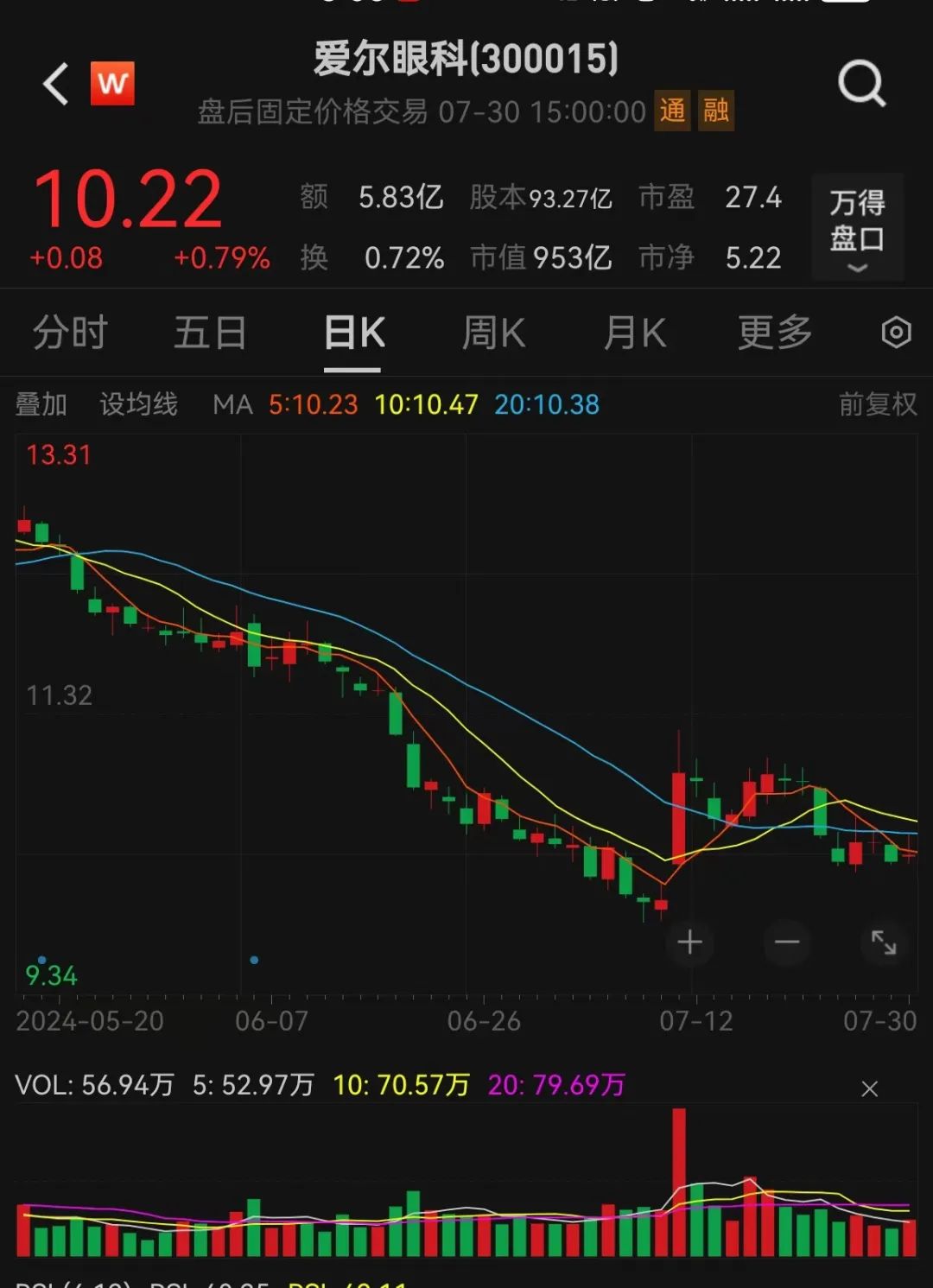
Task: Expand the chart to fullscreen
Action: pyautogui.click(x=884, y=942)
